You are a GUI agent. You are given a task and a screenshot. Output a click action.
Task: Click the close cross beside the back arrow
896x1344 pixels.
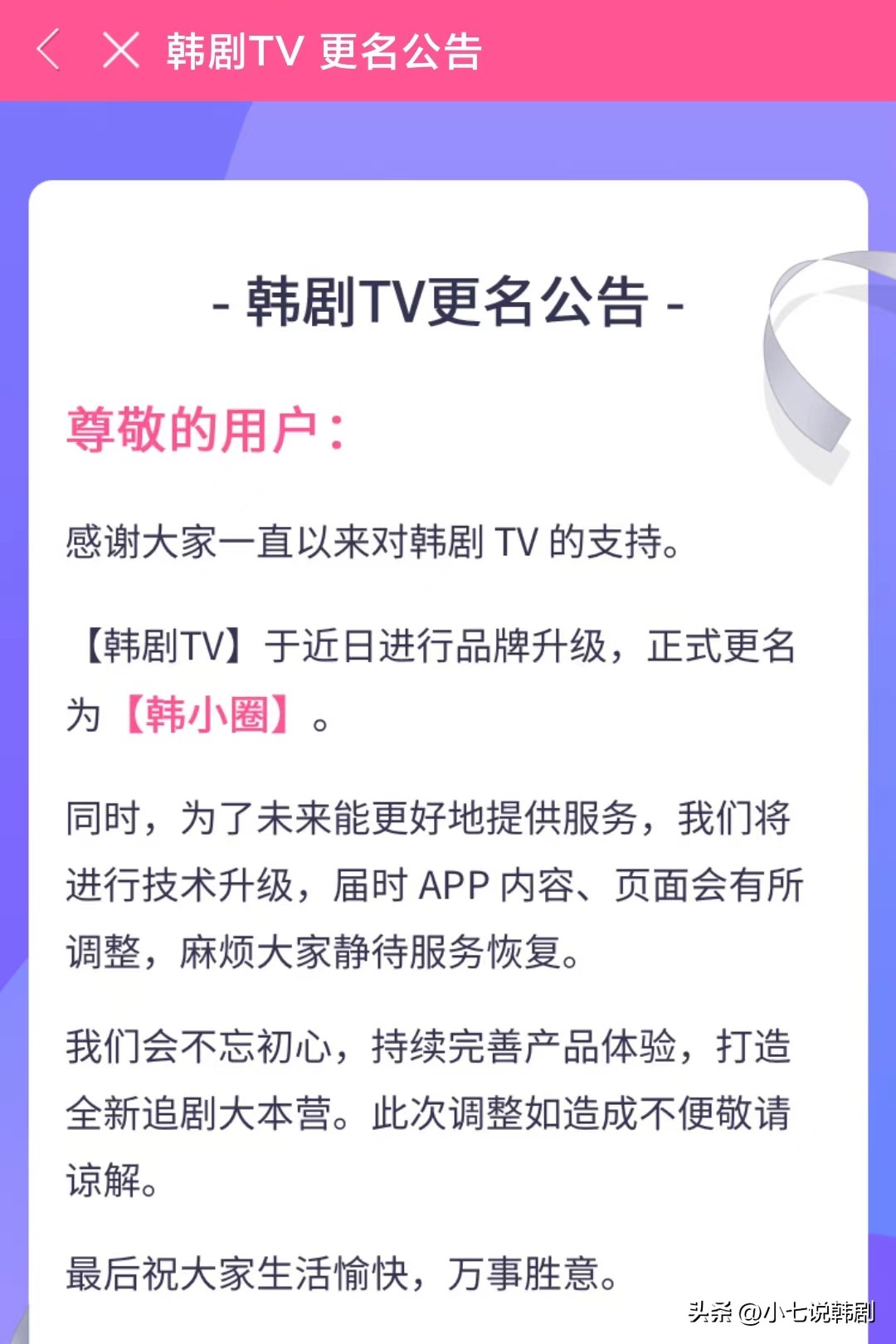[123, 51]
